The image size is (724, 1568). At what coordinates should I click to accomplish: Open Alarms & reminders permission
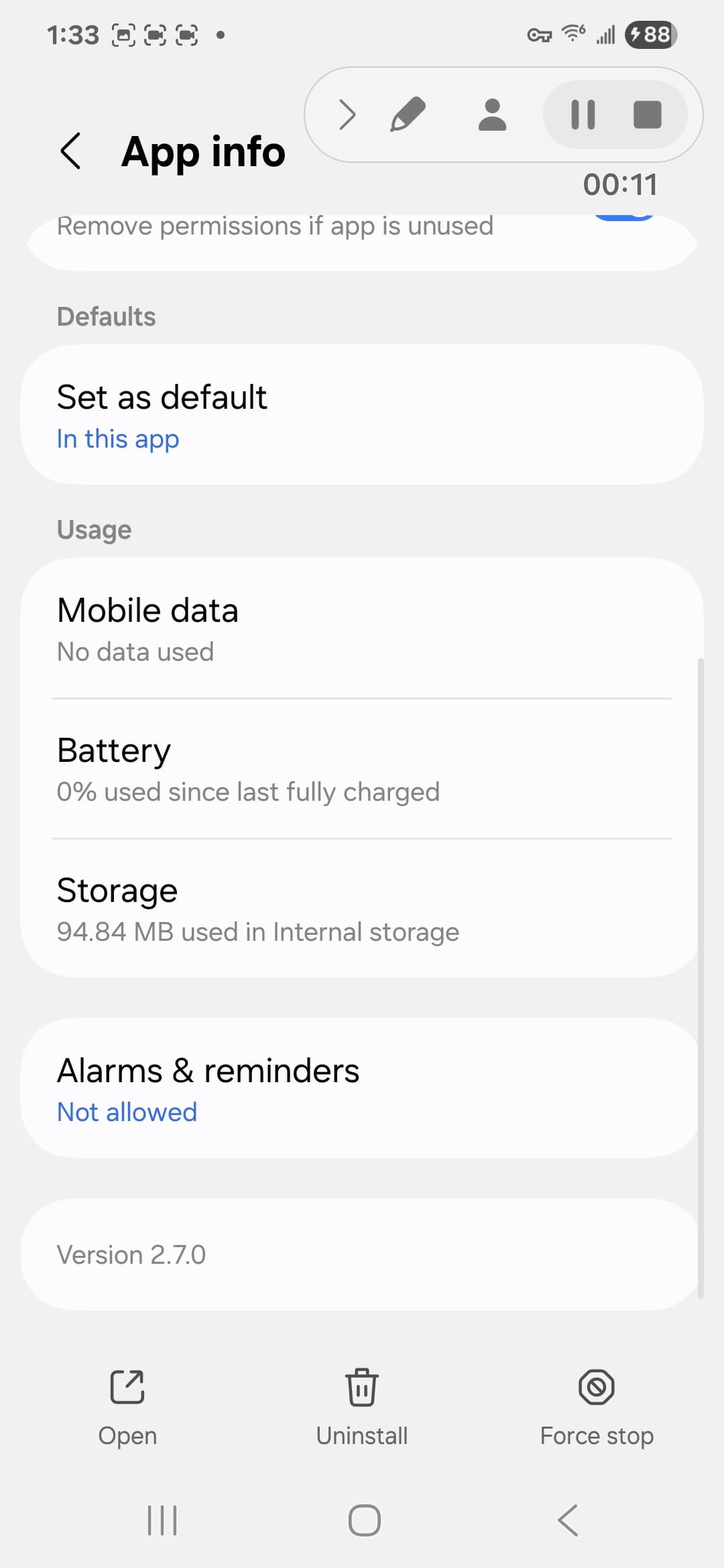tap(362, 1088)
